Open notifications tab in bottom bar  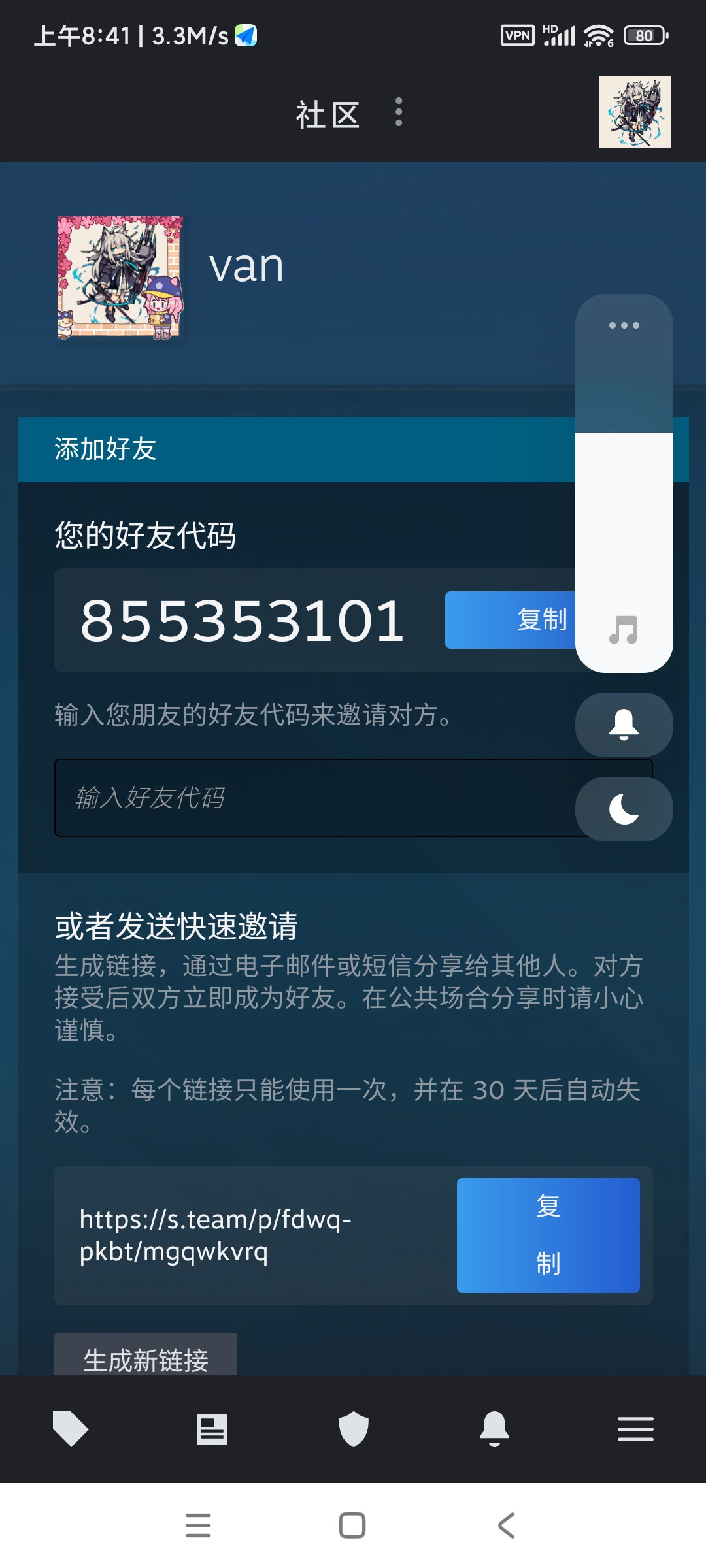click(x=494, y=1428)
